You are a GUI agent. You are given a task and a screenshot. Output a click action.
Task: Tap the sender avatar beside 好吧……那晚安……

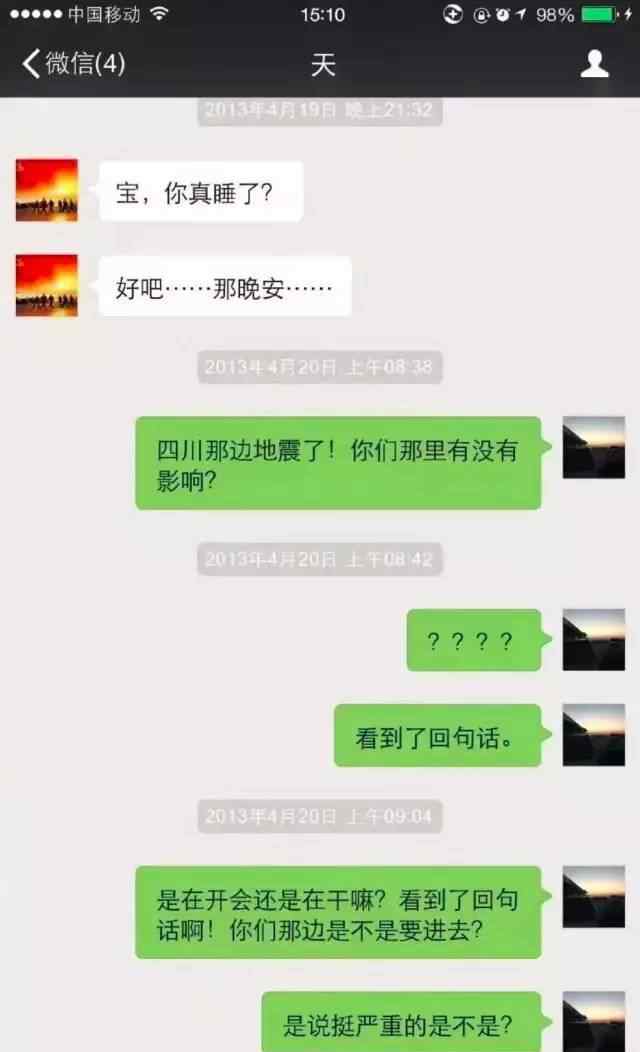pyautogui.click(x=47, y=285)
